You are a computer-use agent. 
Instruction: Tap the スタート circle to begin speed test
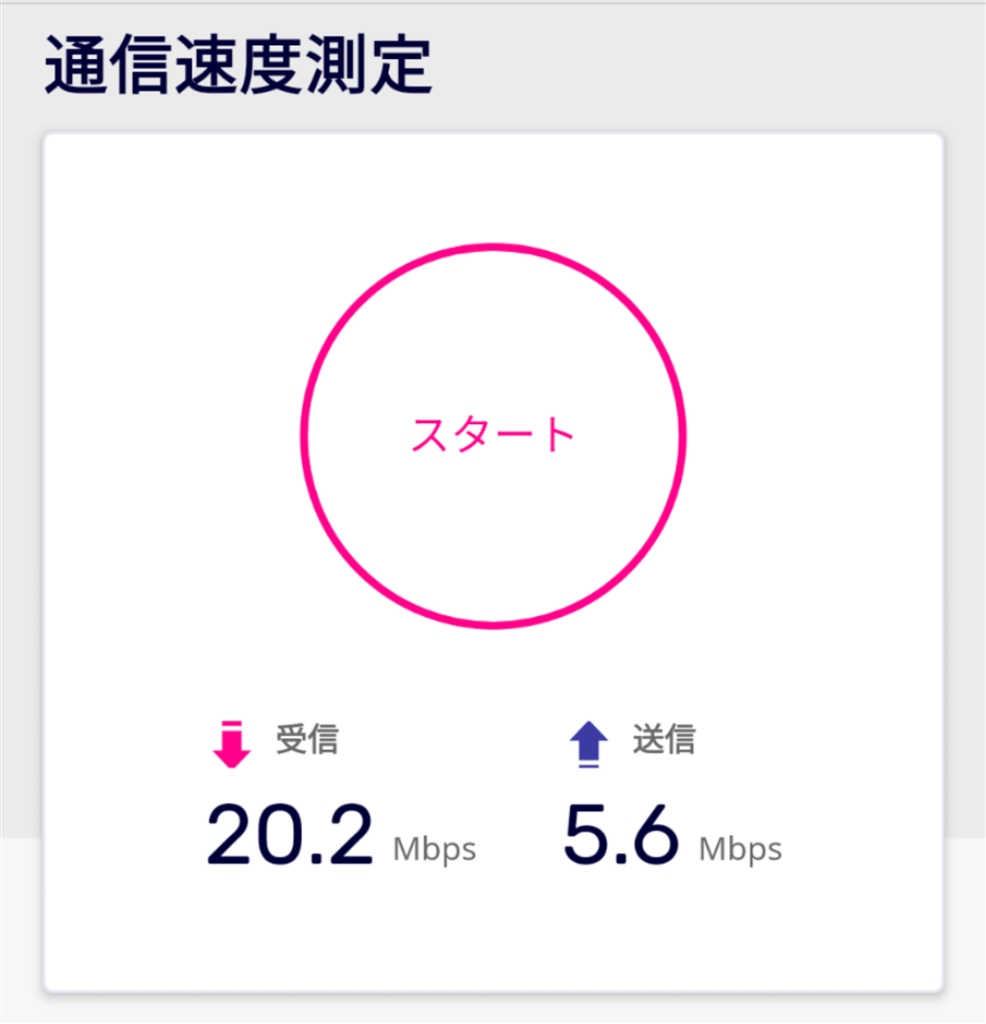(493, 436)
